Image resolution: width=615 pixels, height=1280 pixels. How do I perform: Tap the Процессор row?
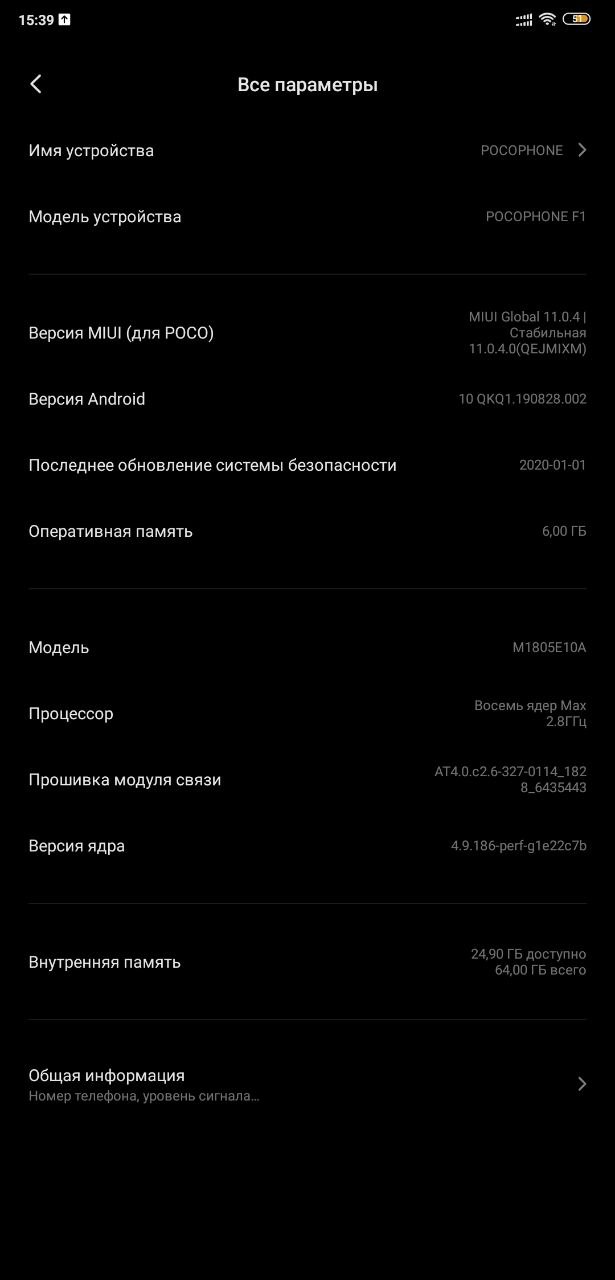[307, 714]
